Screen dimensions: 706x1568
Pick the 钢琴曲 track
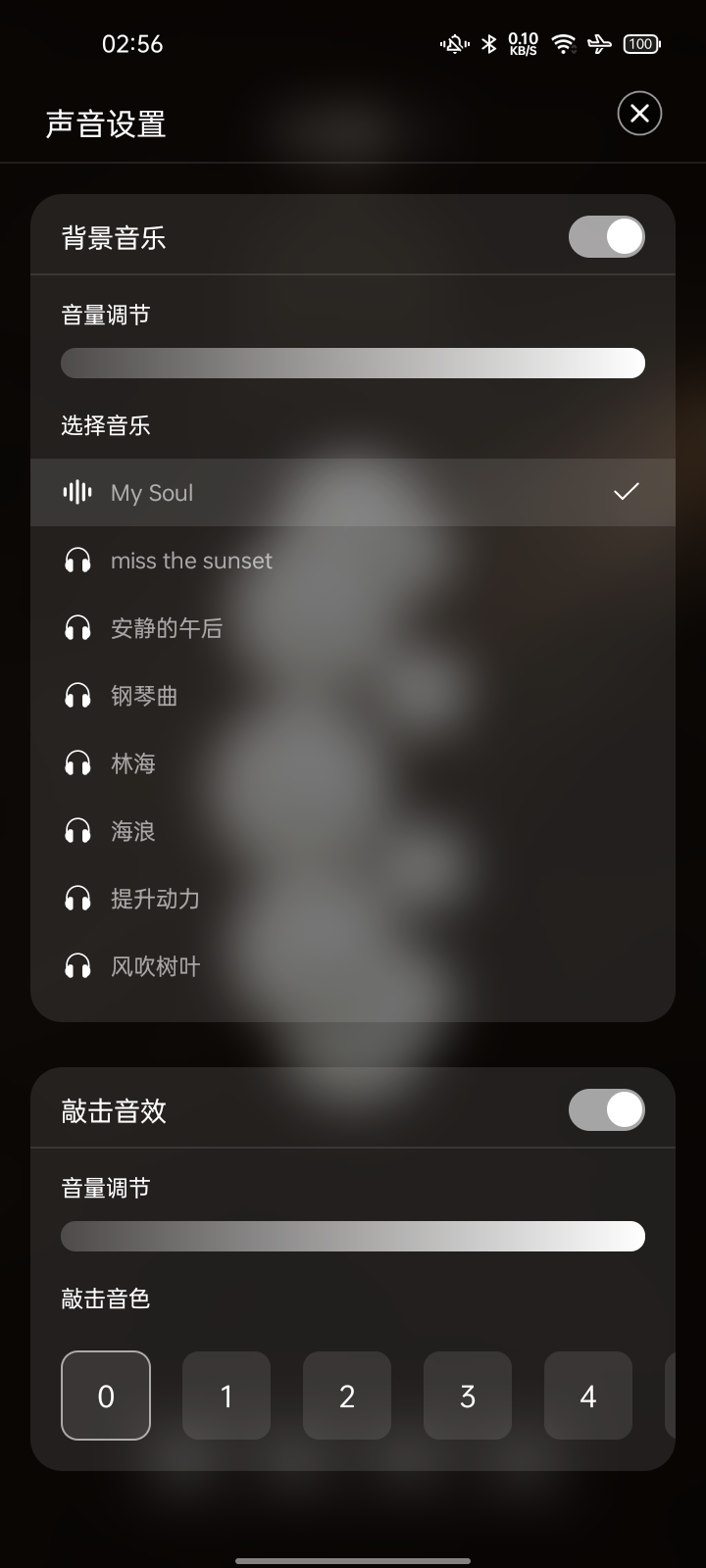click(x=353, y=696)
